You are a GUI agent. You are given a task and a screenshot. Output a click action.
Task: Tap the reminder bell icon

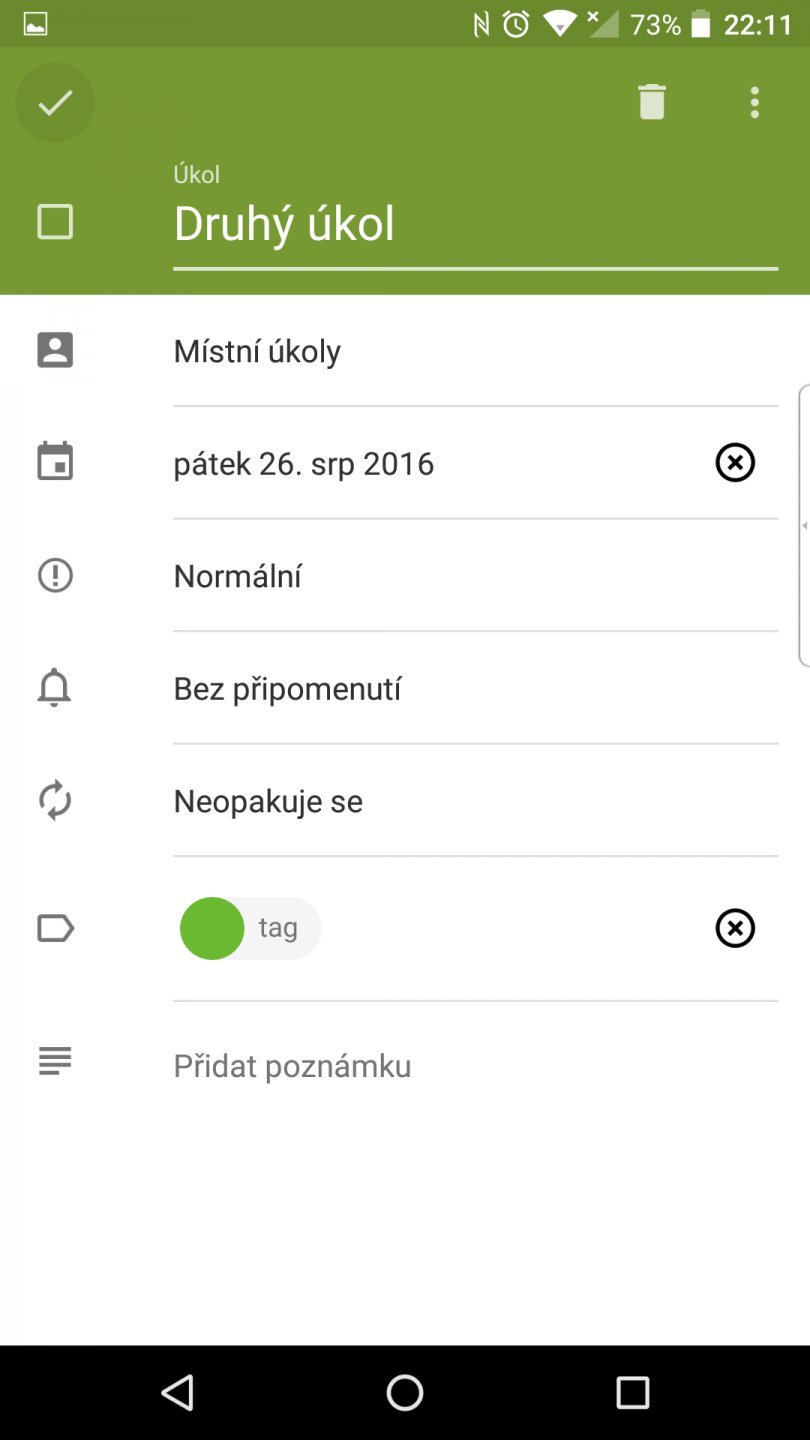click(54, 688)
